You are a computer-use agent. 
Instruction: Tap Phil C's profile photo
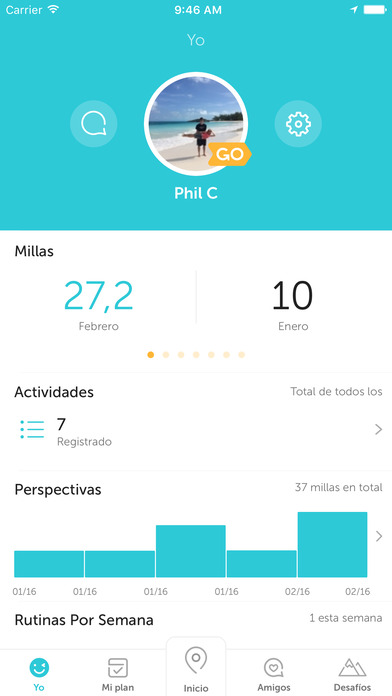pyautogui.click(x=196, y=124)
